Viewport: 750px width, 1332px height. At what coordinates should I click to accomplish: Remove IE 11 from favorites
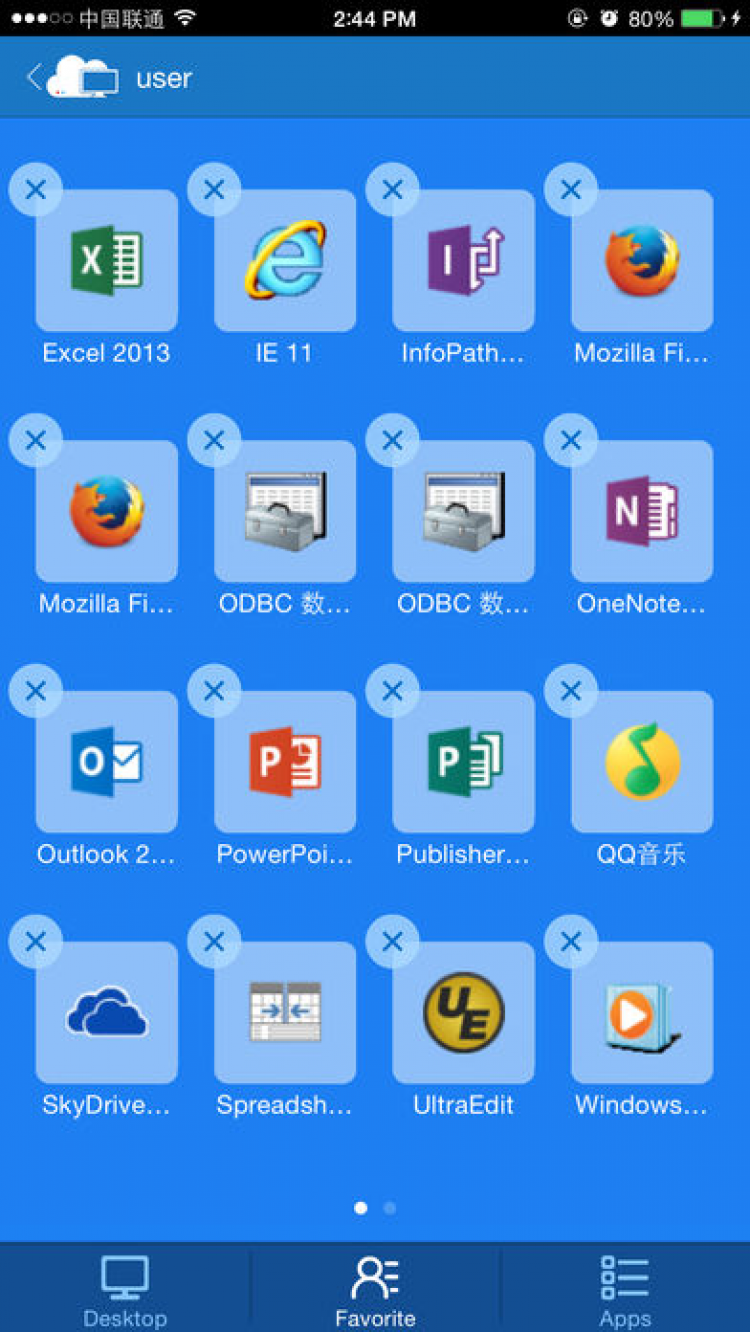coord(214,190)
